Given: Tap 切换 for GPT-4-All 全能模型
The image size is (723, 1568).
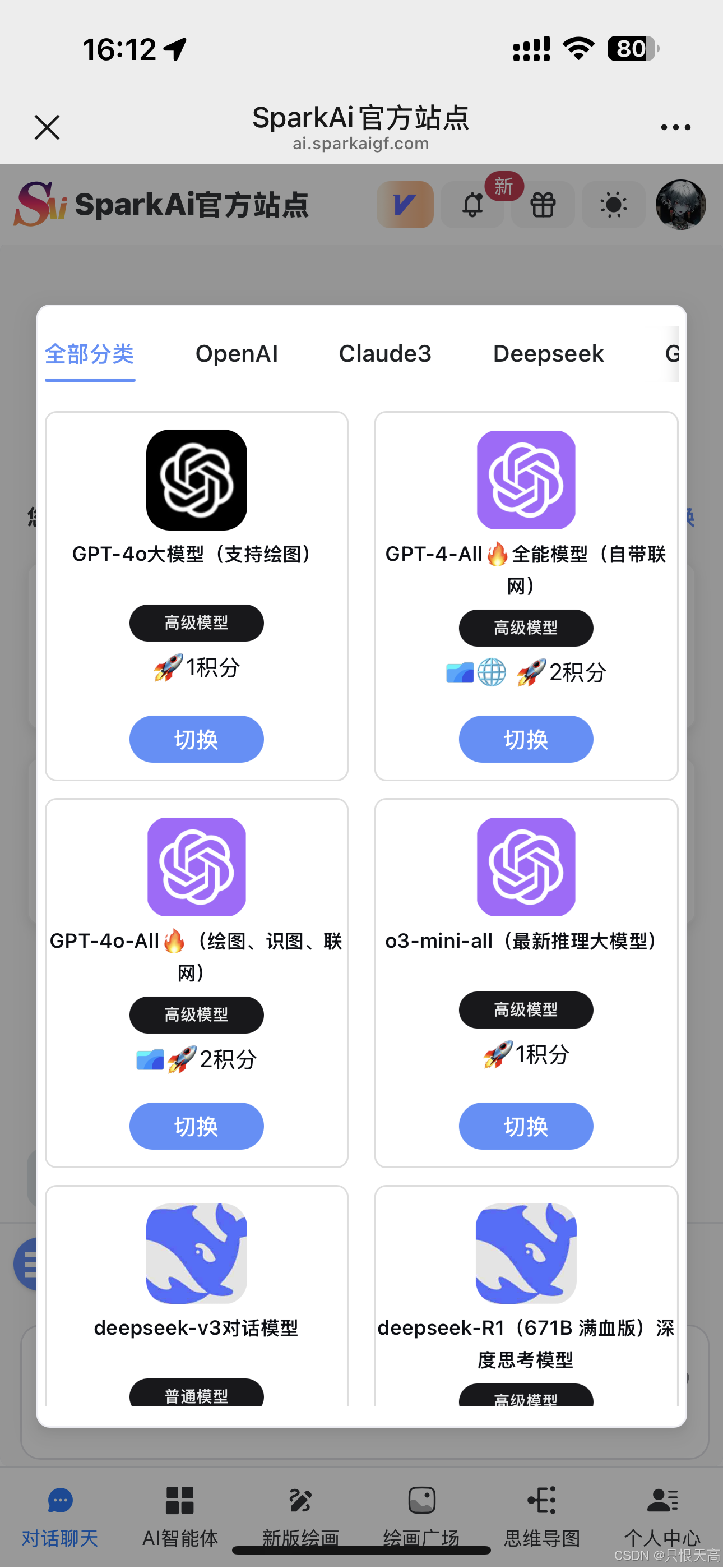Looking at the screenshot, I should 526,739.
